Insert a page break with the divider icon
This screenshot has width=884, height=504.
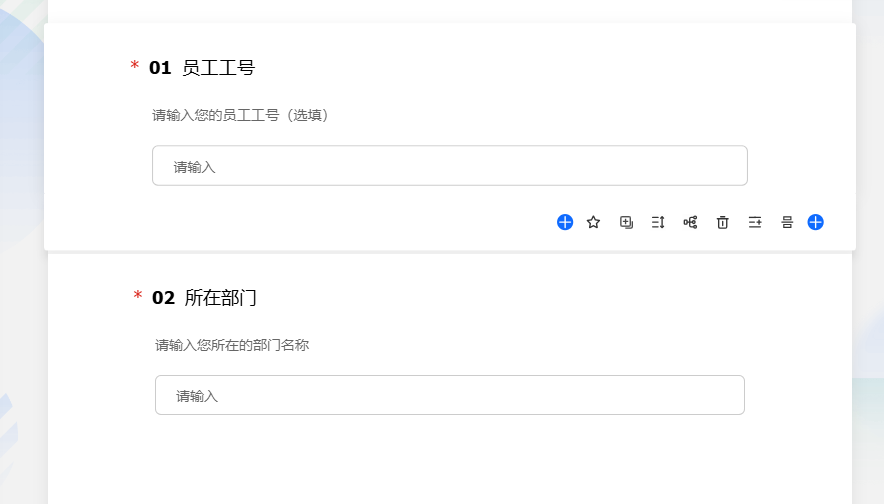pyautogui.click(x=787, y=222)
